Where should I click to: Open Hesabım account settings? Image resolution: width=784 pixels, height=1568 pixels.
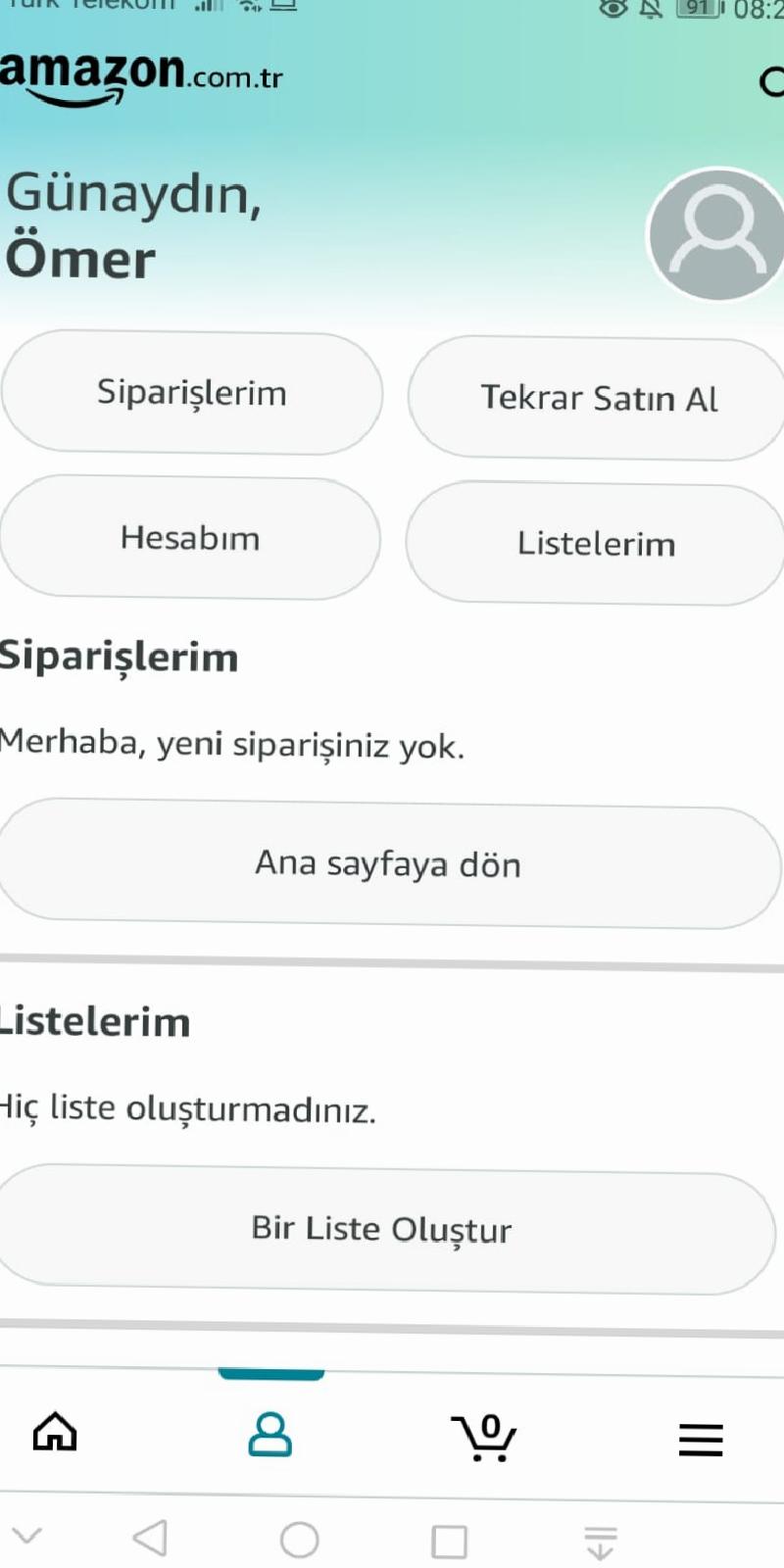190,538
